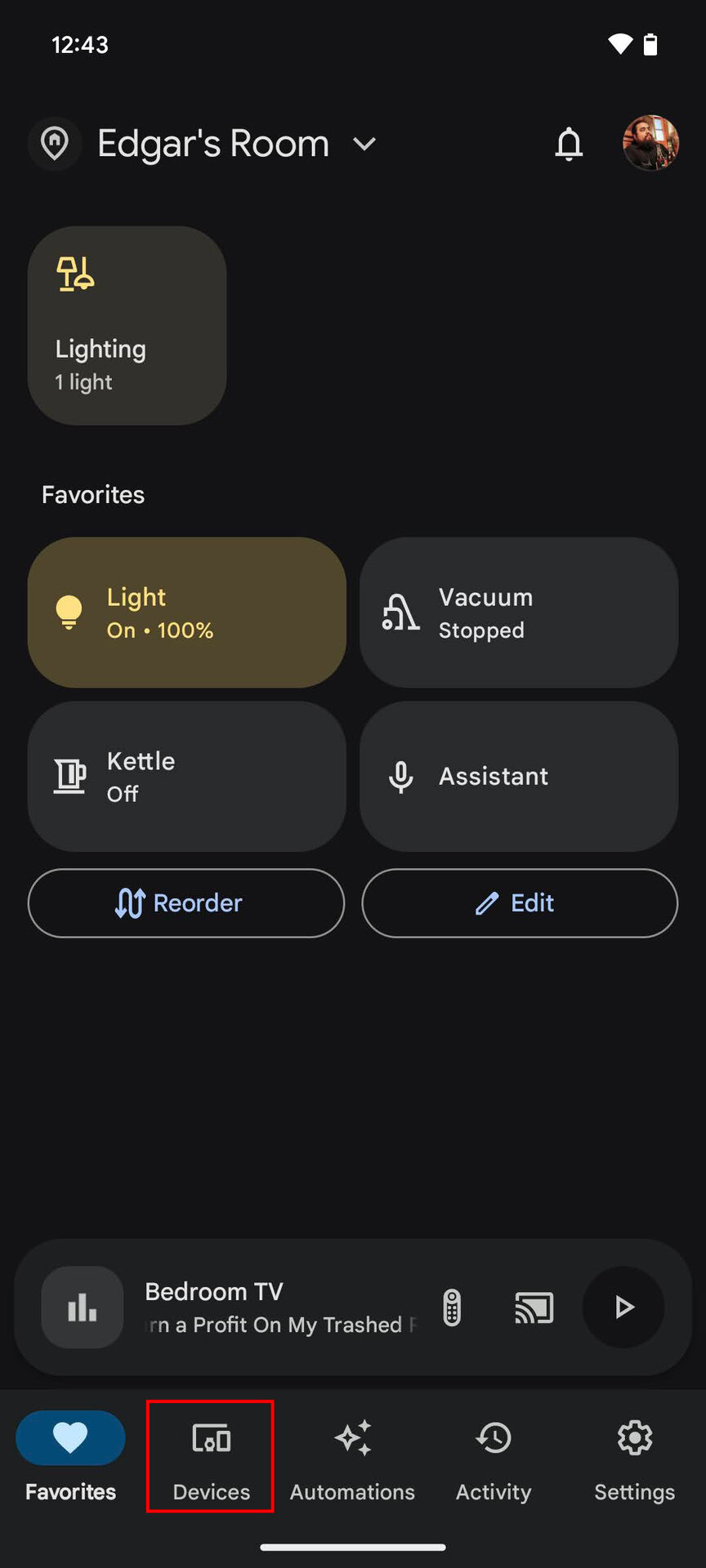The height and width of the screenshot is (1568, 706).
Task: Open the Activity tab
Action: click(x=494, y=1457)
